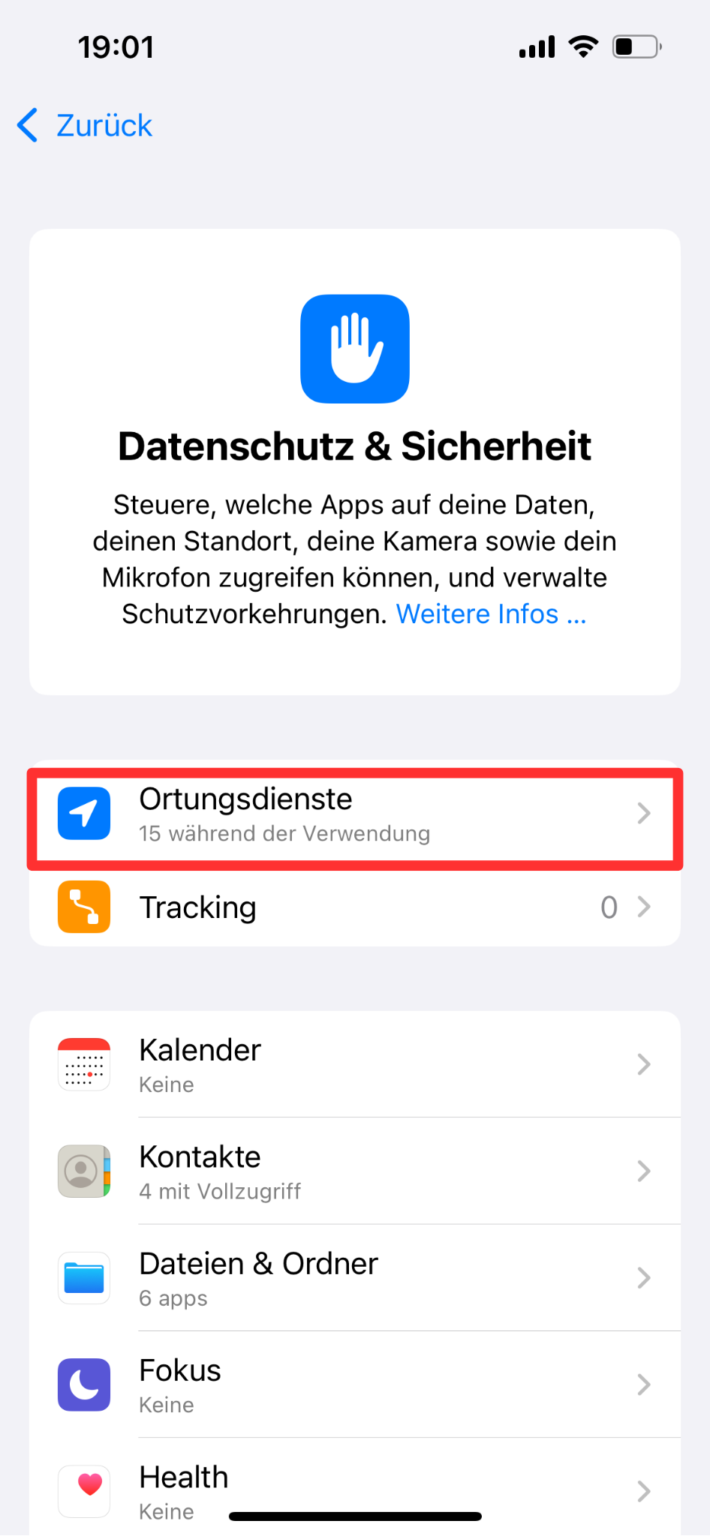
Task: Open Kontakte access settings
Action: (x=355, y=1171)
